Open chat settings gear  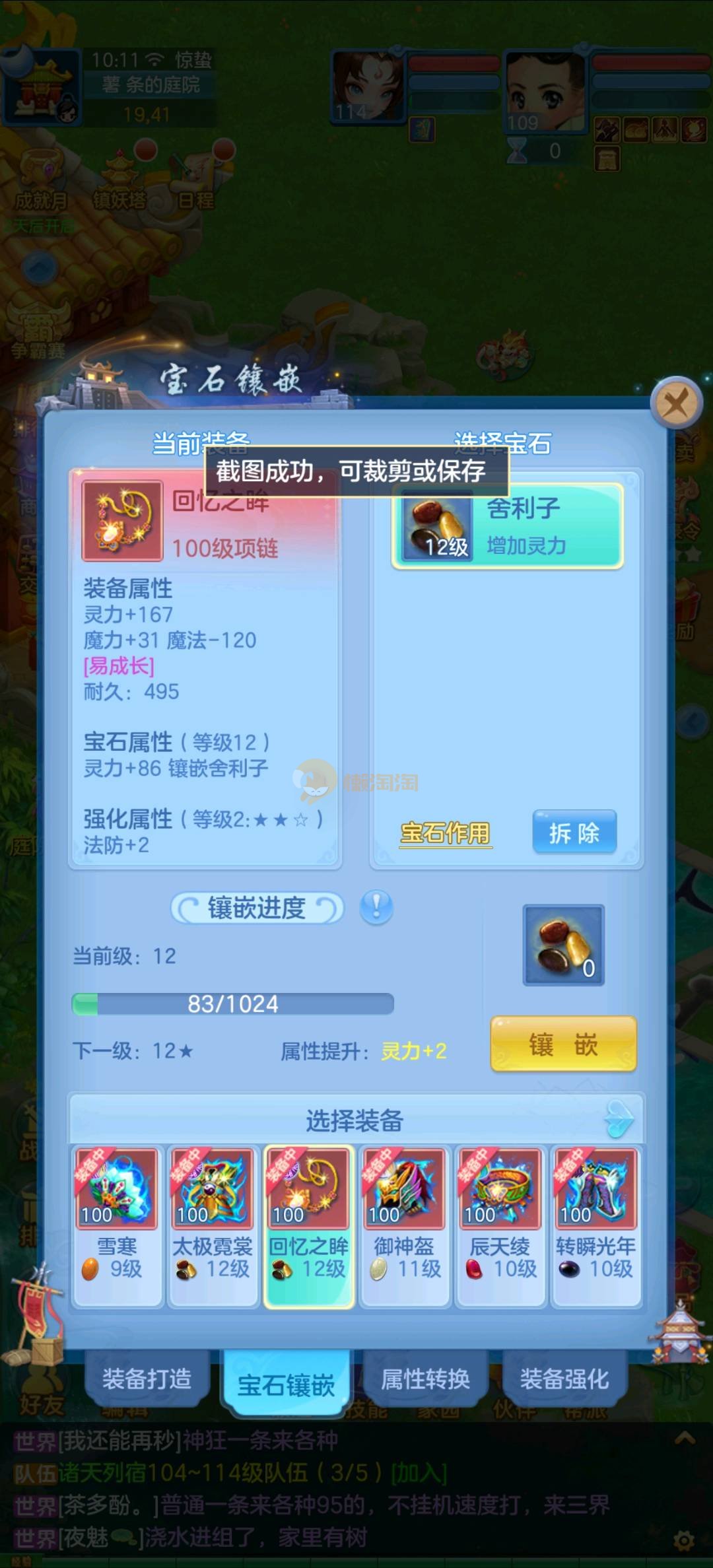point(683,1542)
